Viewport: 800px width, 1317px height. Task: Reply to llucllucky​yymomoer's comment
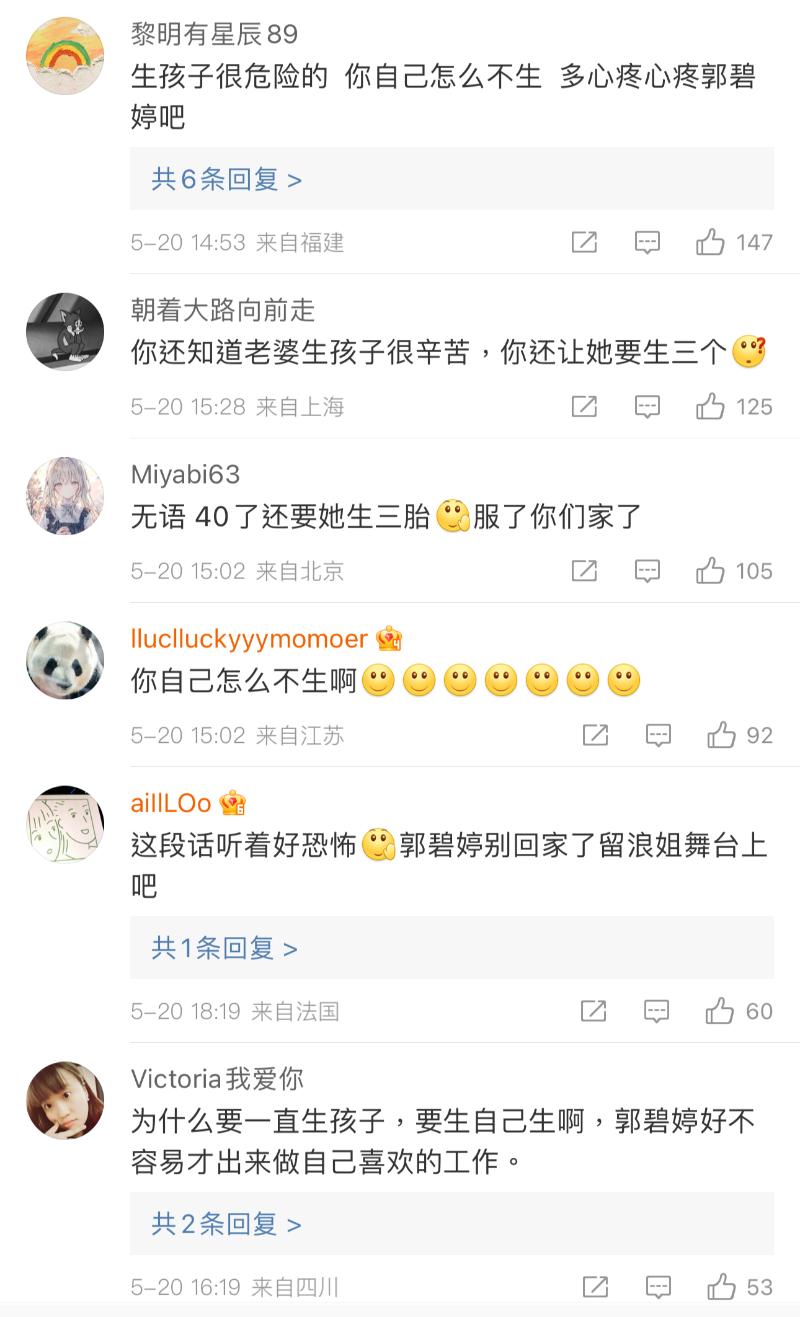[658, 736]
